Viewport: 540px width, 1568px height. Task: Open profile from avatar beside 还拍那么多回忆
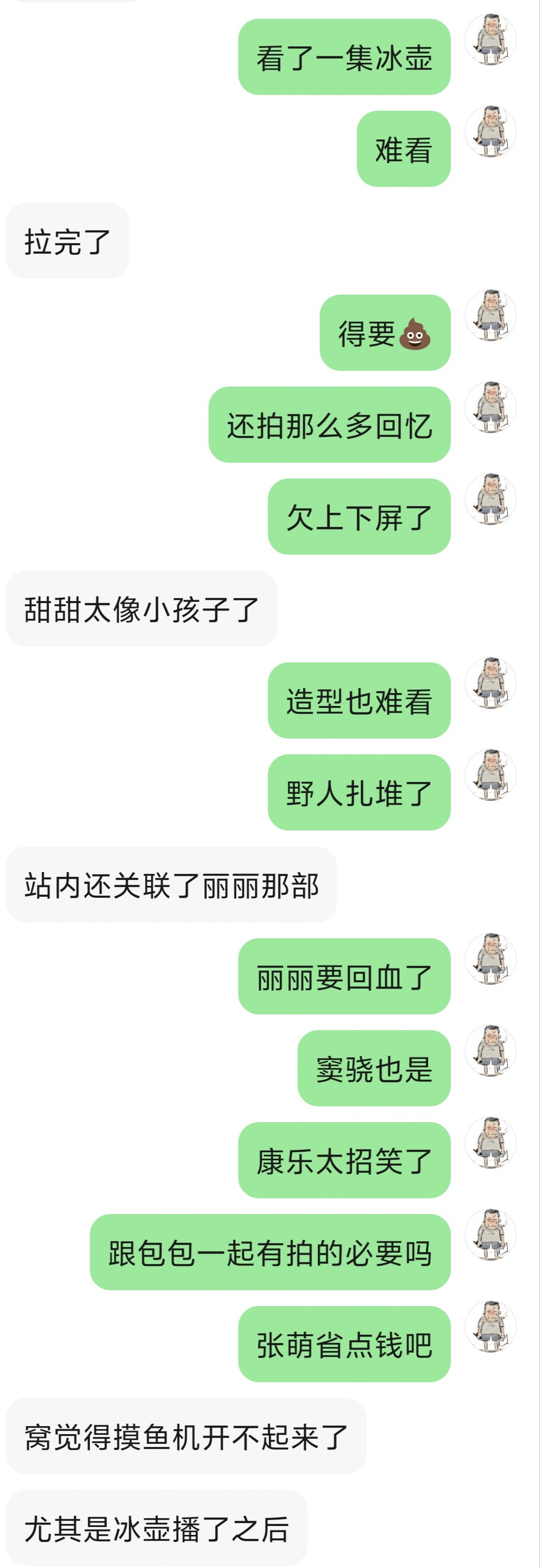[x=491, y=407]
